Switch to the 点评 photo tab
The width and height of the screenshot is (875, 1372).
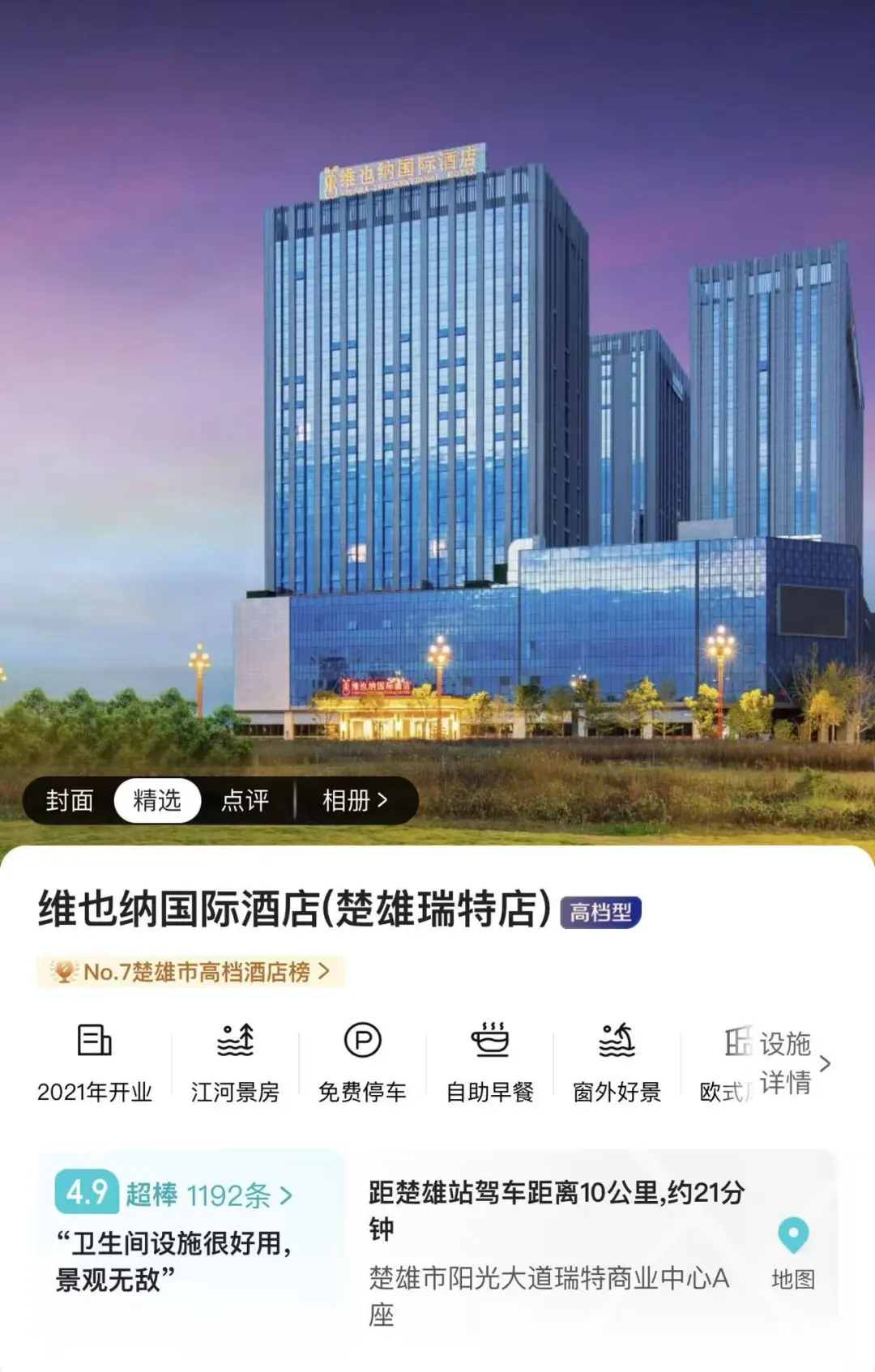pyautogui.click(x=245, y=801)
